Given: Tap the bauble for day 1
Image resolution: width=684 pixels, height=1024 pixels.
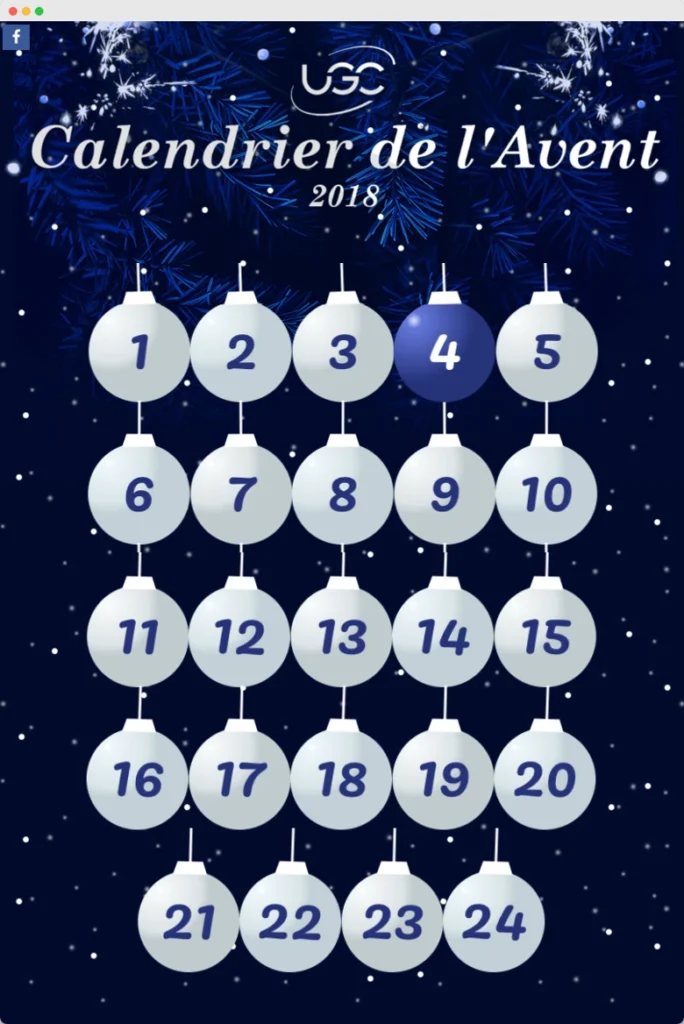Looking at the screenshot, I should coord(139,352).
